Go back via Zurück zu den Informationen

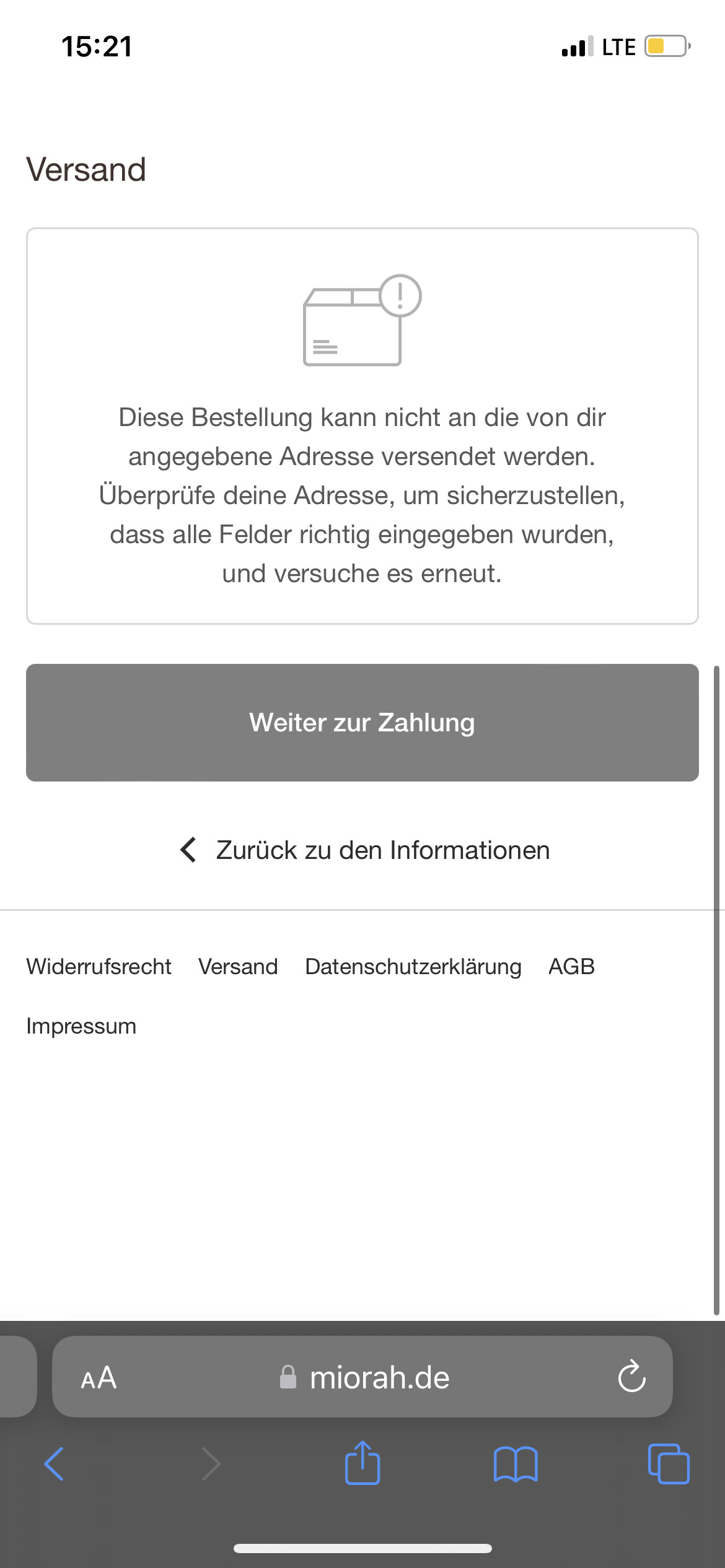(x=364, y=850)
